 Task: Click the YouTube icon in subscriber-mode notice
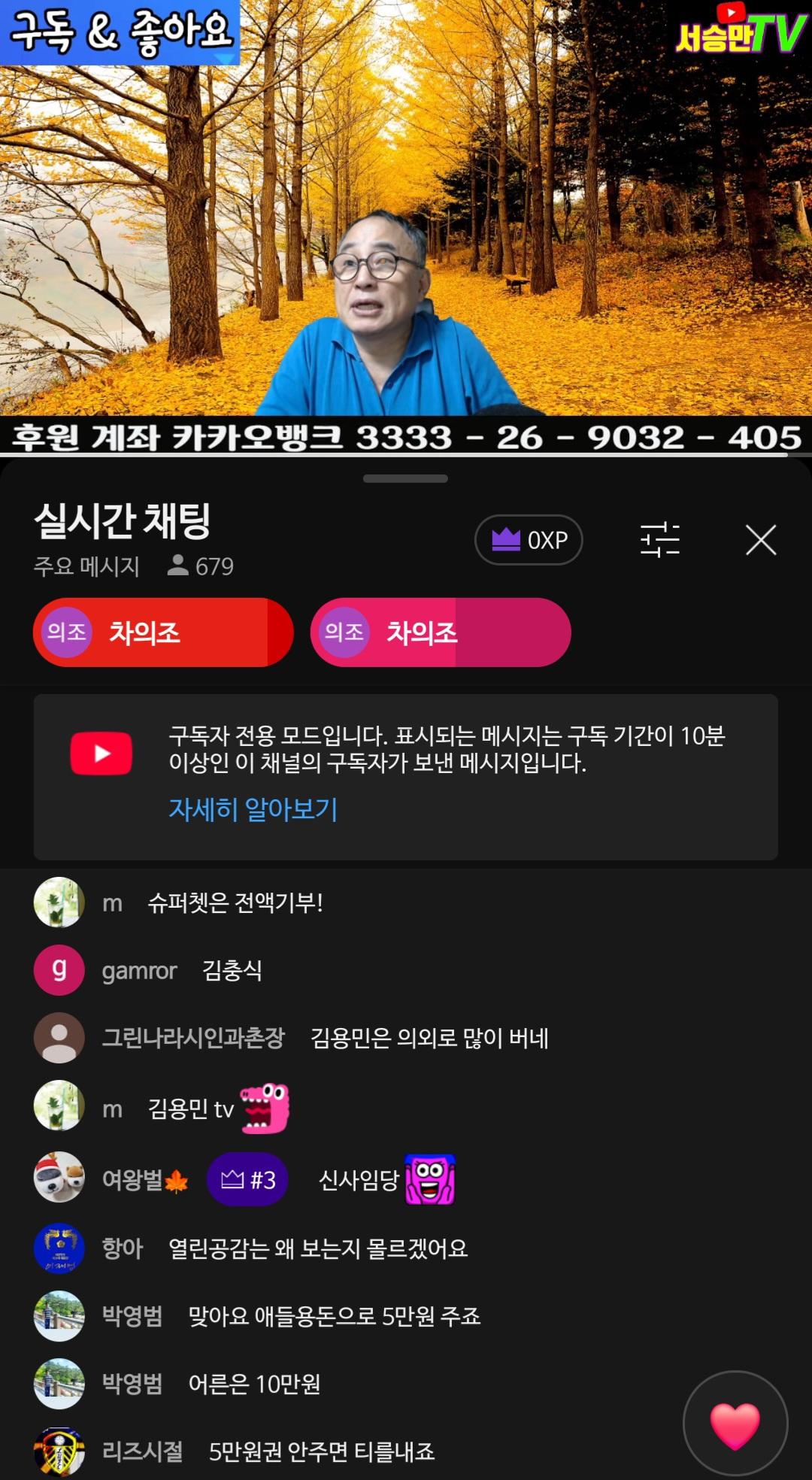click(x=100, y=752)
